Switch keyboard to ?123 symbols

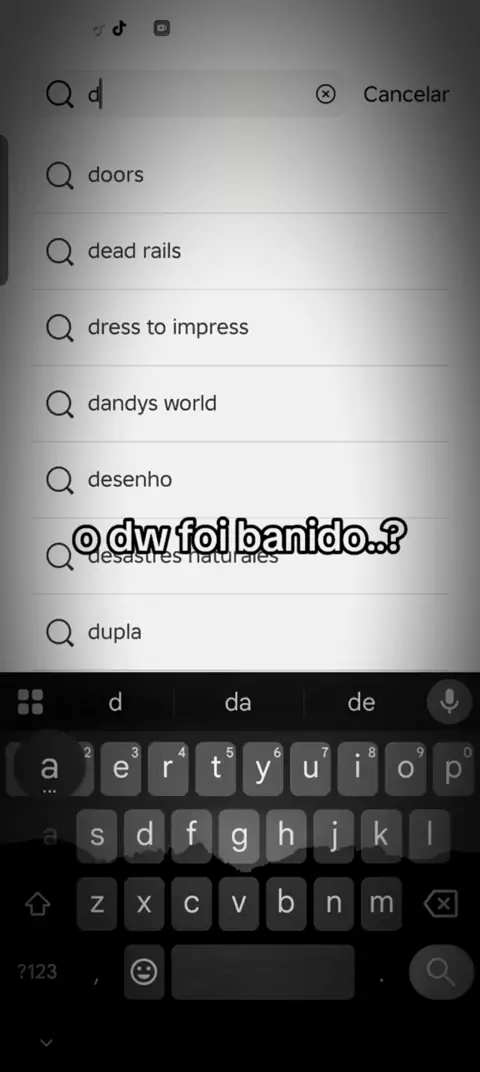pos(37,972)
